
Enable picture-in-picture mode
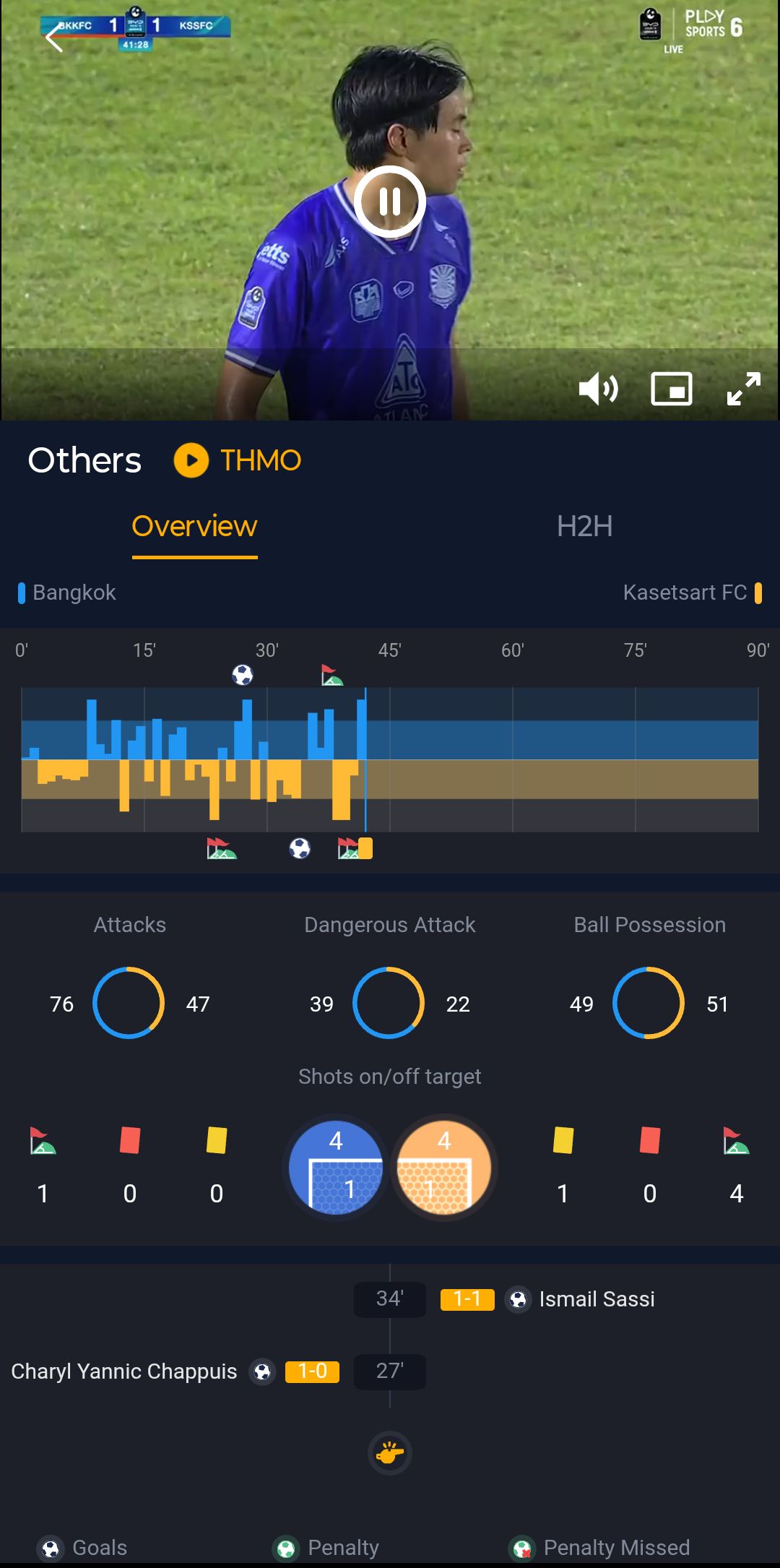tap(672, 389)
